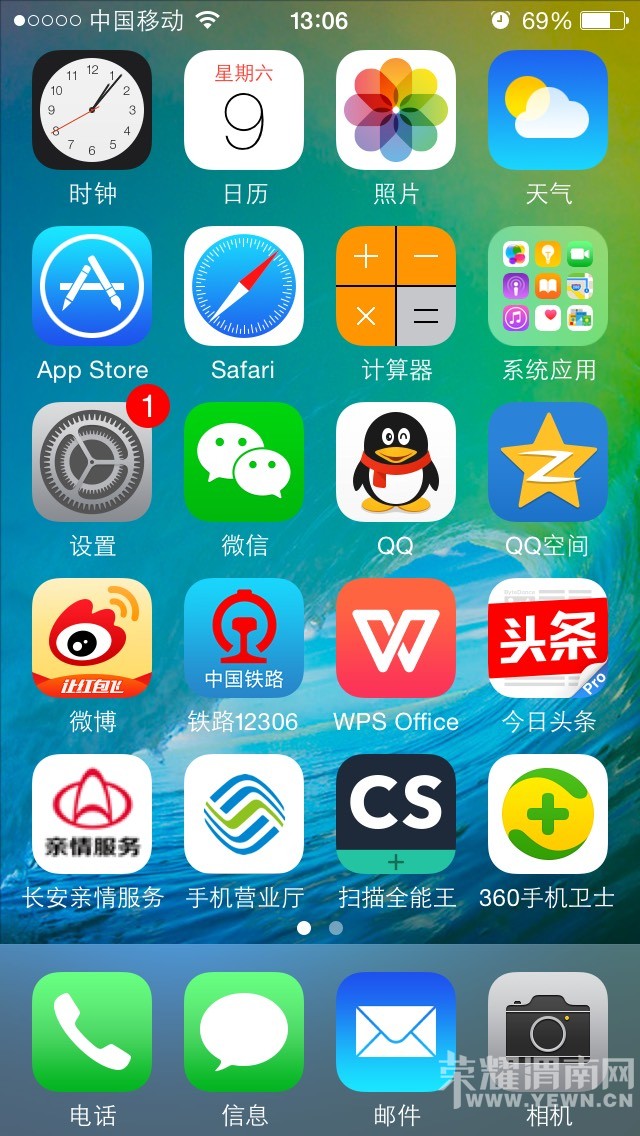Image resolution: width=640 pixels, height=1136 pixels.
Task: Launch 微信 WeChat
Action: [x=244, y=462]
